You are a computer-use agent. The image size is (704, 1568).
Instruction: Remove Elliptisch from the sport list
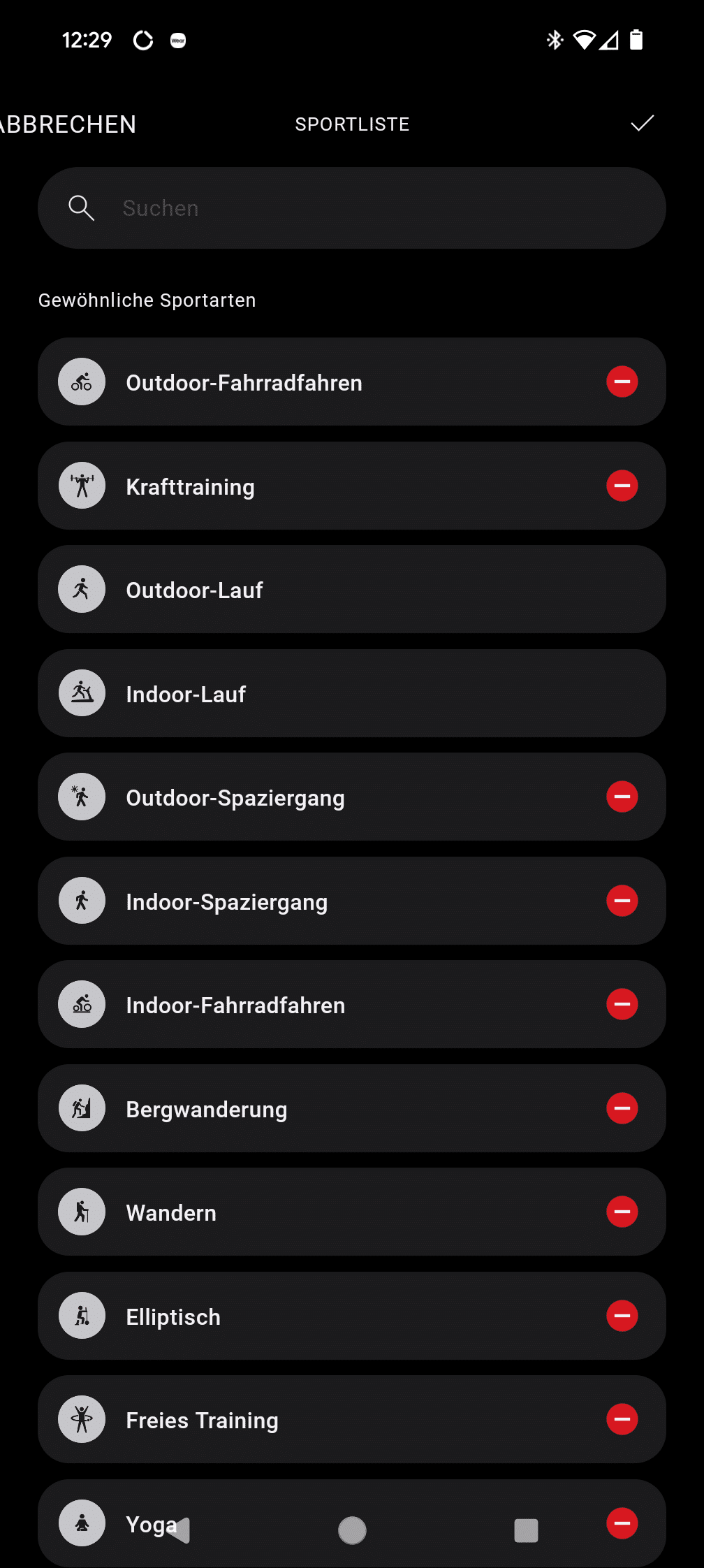[622, 1316]
